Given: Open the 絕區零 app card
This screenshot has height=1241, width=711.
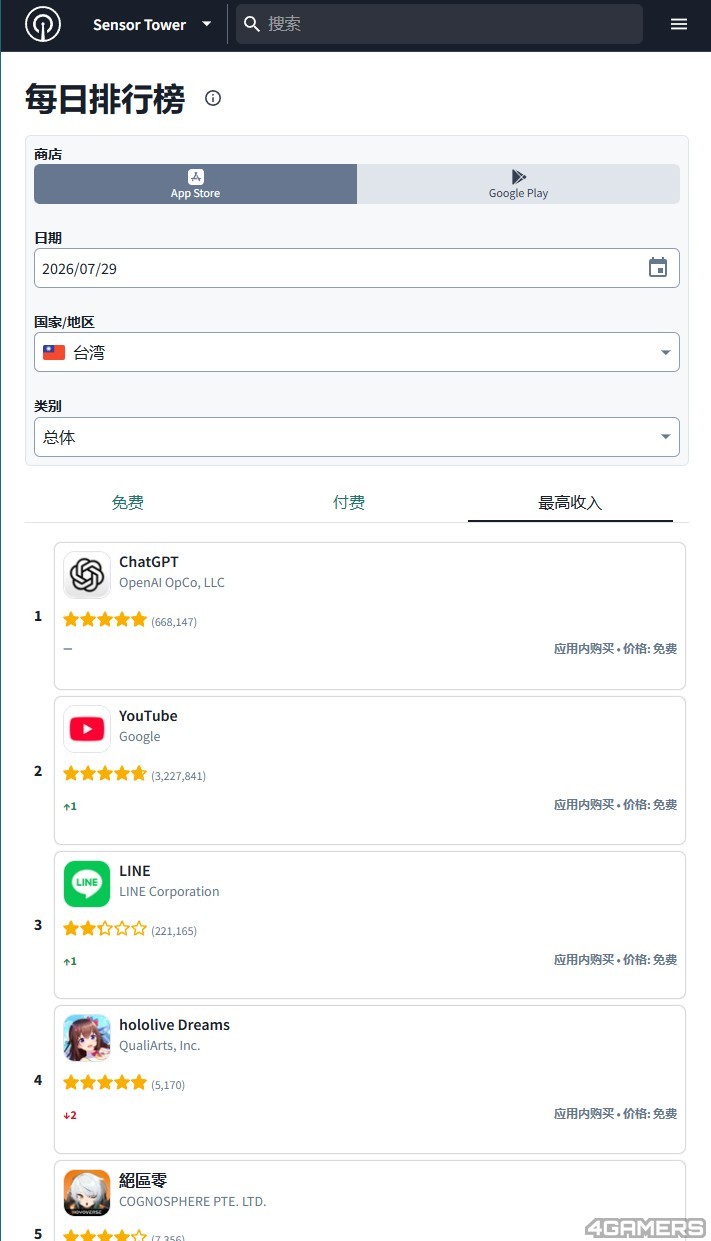Looking at the screenshot, I should click(370, 1200).
